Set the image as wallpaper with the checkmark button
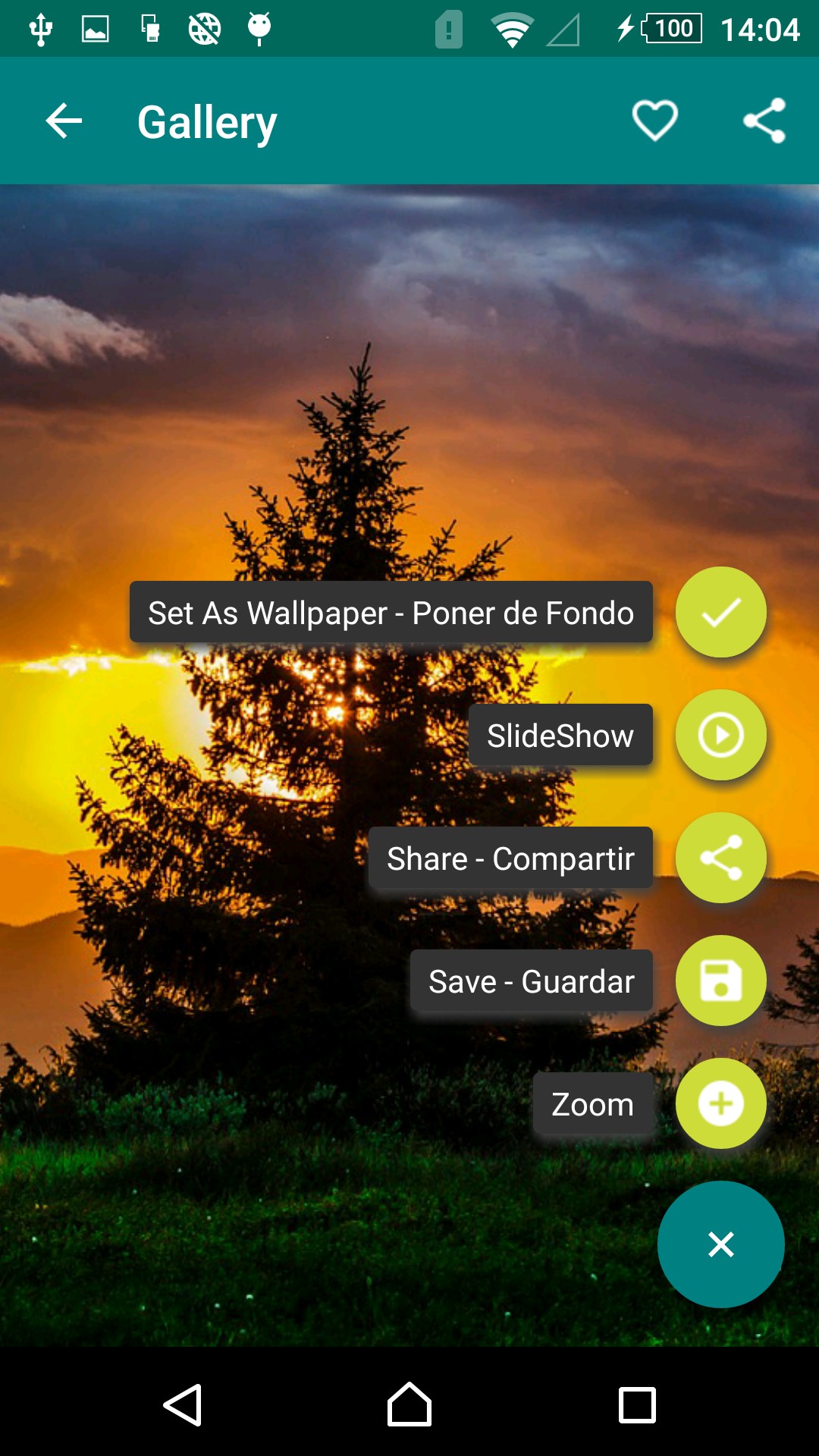This screenshot has width=819, height=1456. click(720, 613)
